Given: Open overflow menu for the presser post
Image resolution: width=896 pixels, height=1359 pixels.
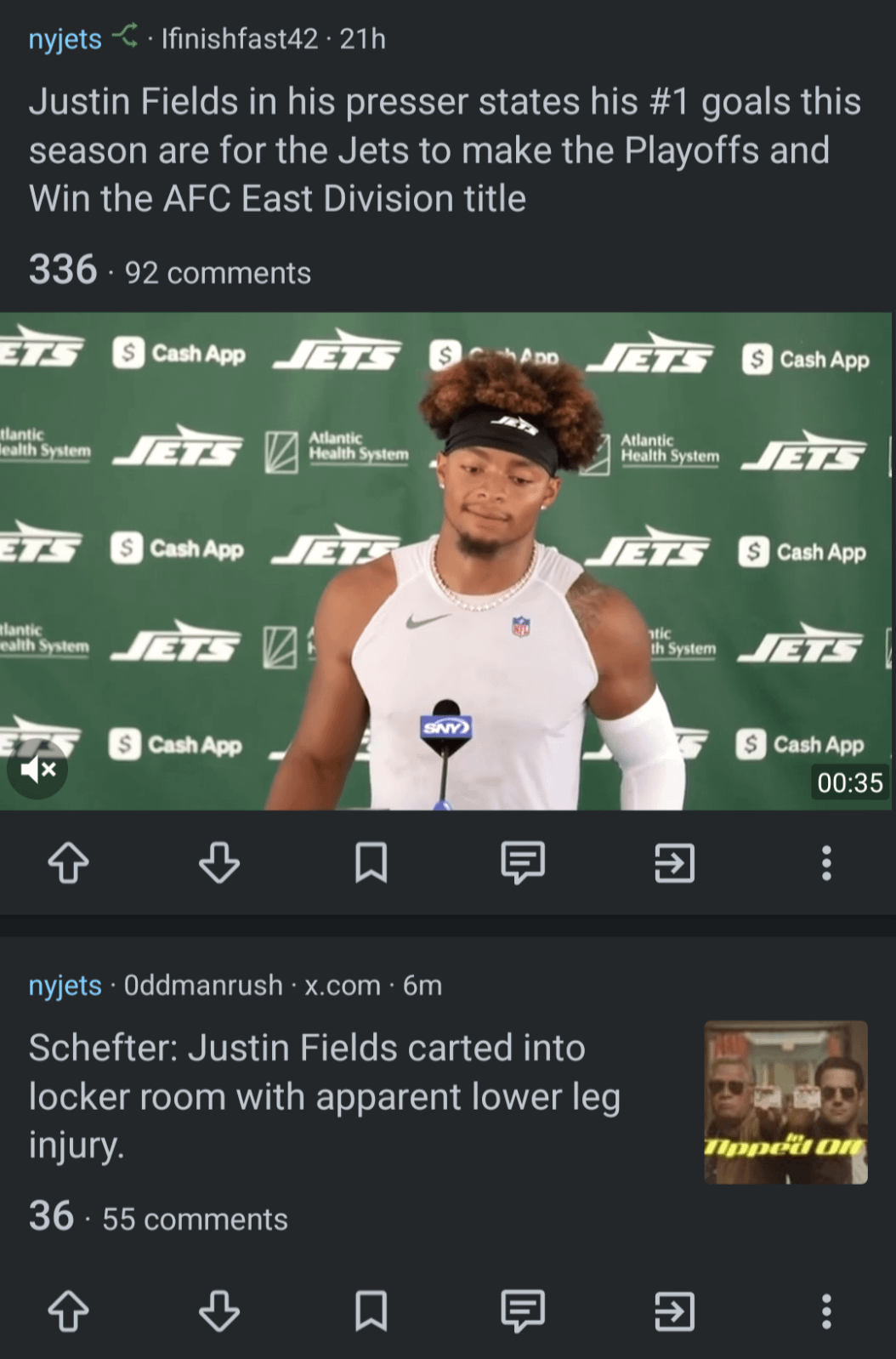Looking at the screenshot, I should coord(825,863).
